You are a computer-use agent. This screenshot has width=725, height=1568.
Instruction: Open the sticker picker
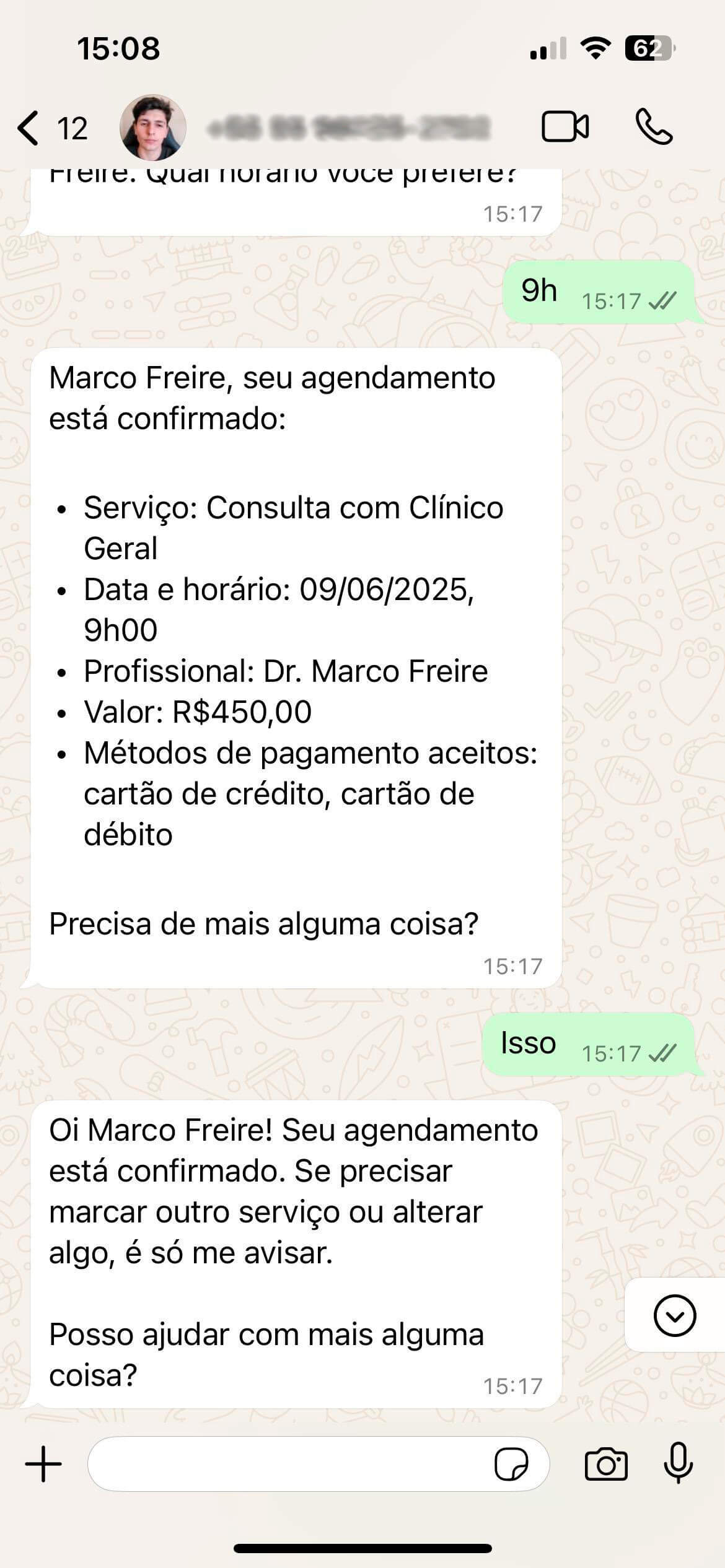[x=511, y=1465]
